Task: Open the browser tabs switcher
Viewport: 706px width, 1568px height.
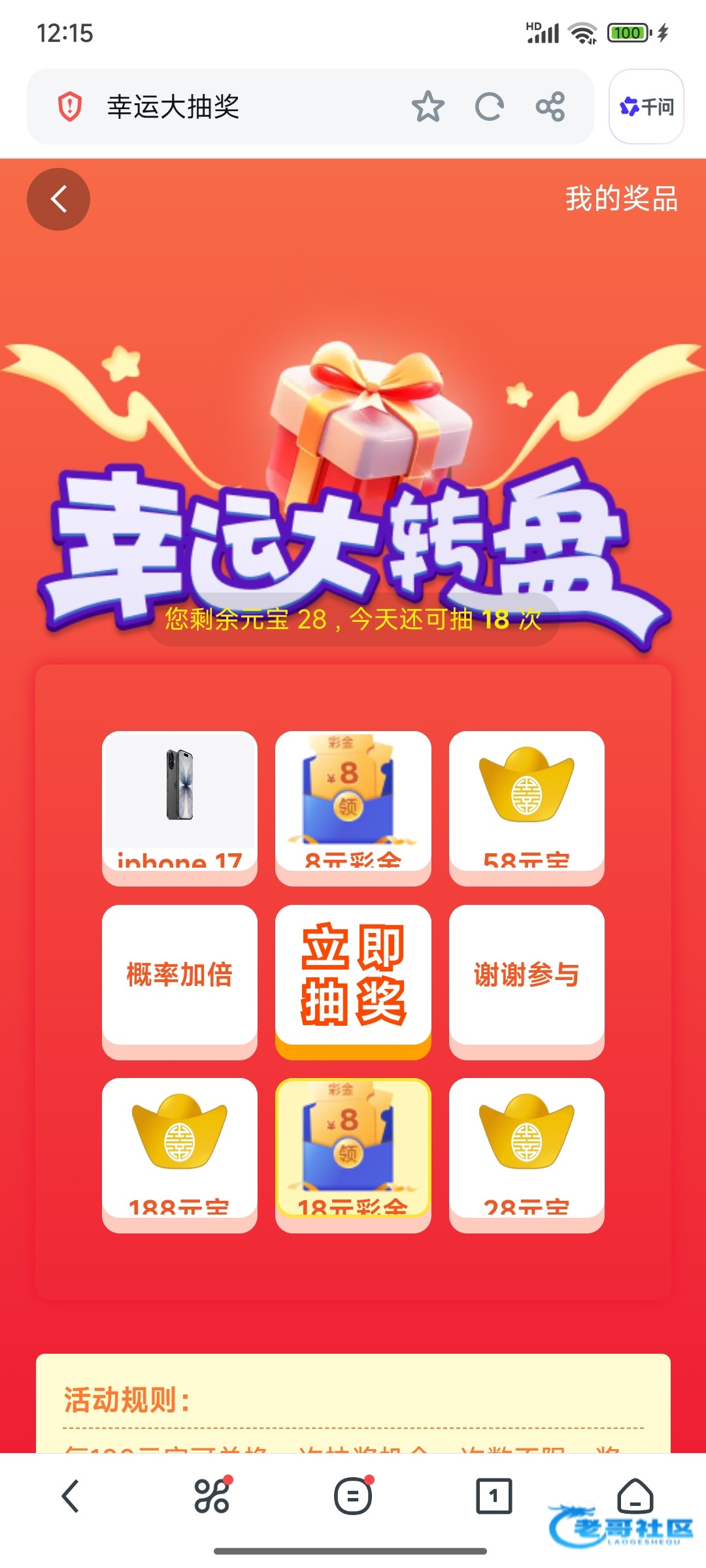Action: coord(494,1496)
